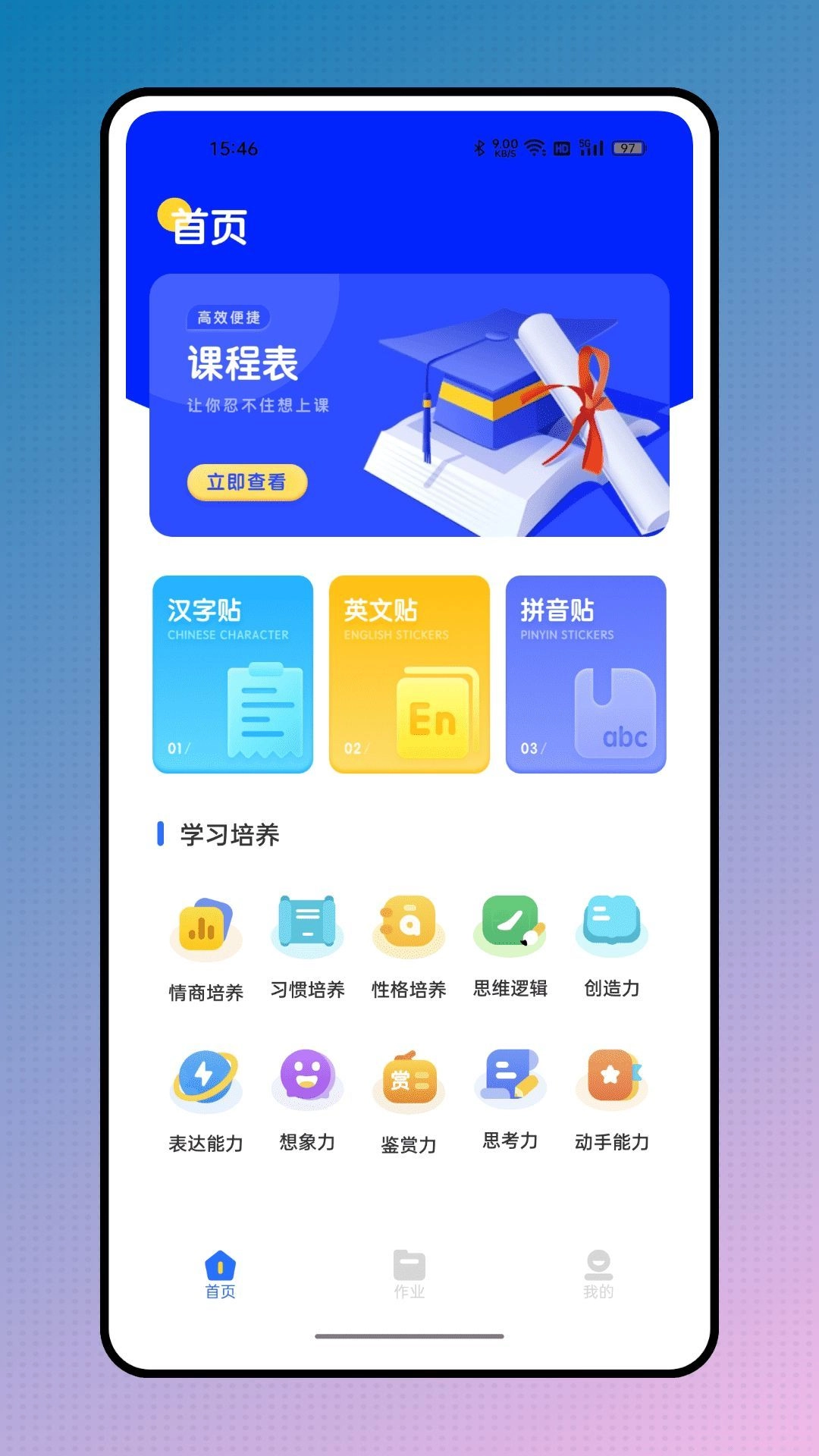819x1456 pixels.
Task: Switch to the 作业 tab
Action: point(409,1275)
